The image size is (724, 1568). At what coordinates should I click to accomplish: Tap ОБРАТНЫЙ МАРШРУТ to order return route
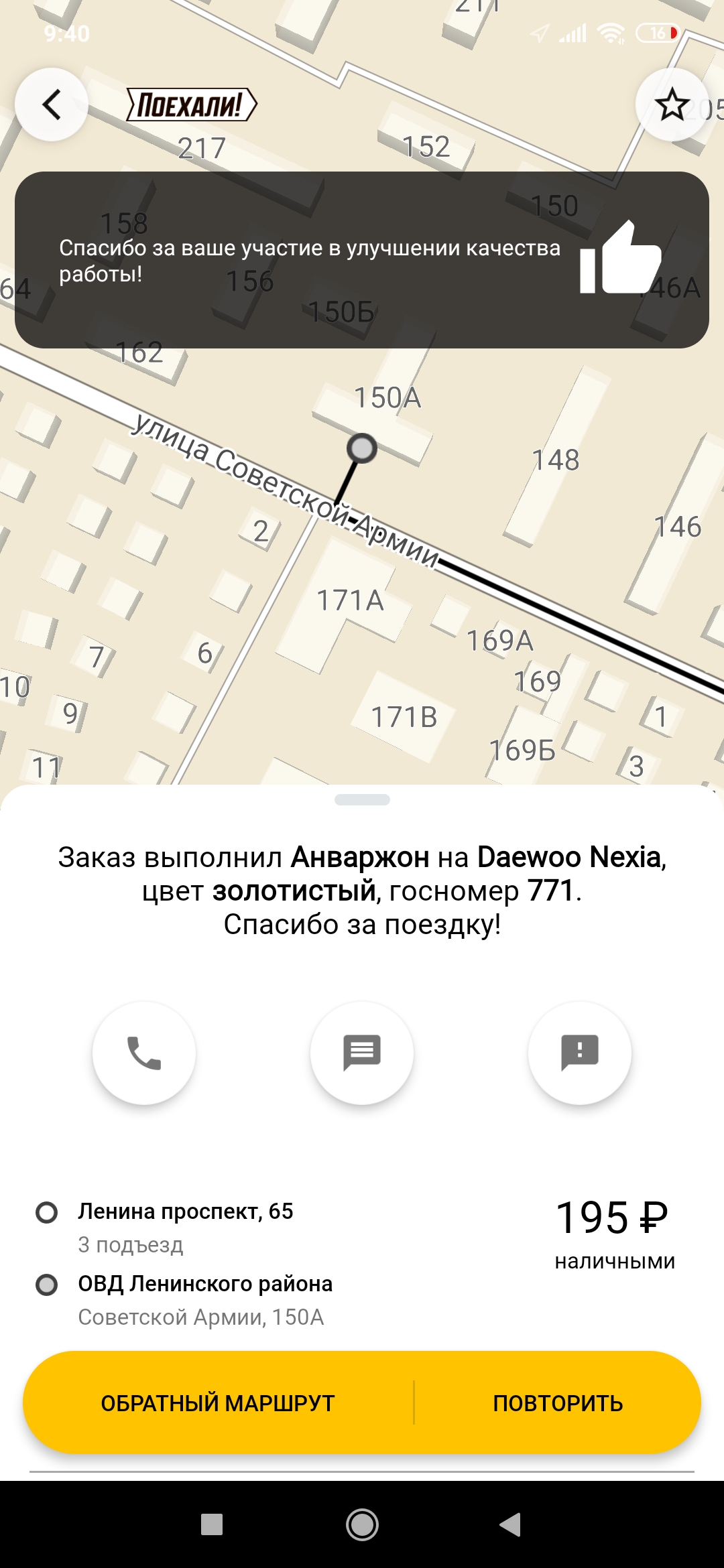click(218, 1402)
